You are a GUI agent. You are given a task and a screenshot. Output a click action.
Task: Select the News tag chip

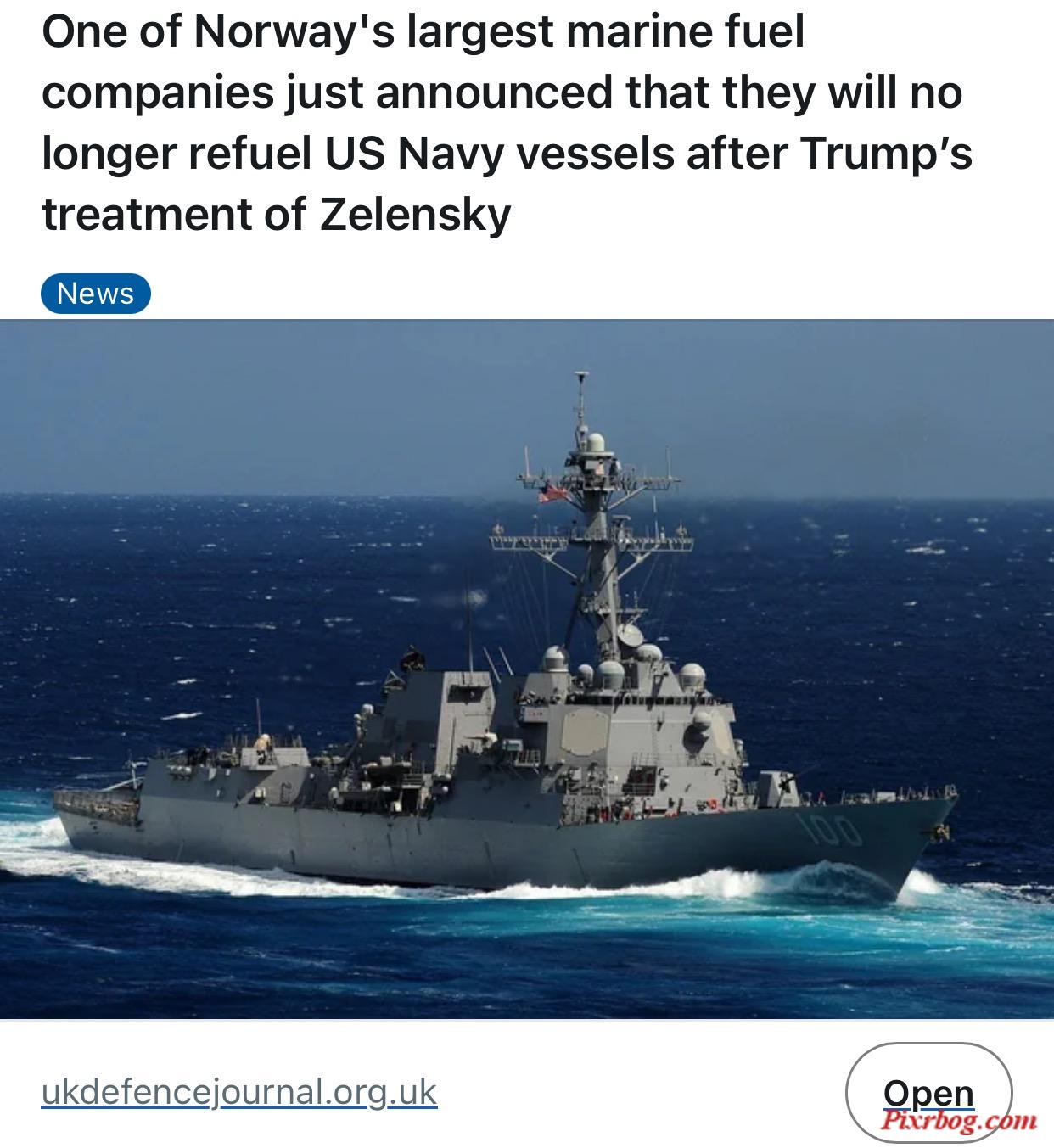[x=95, y=294]
